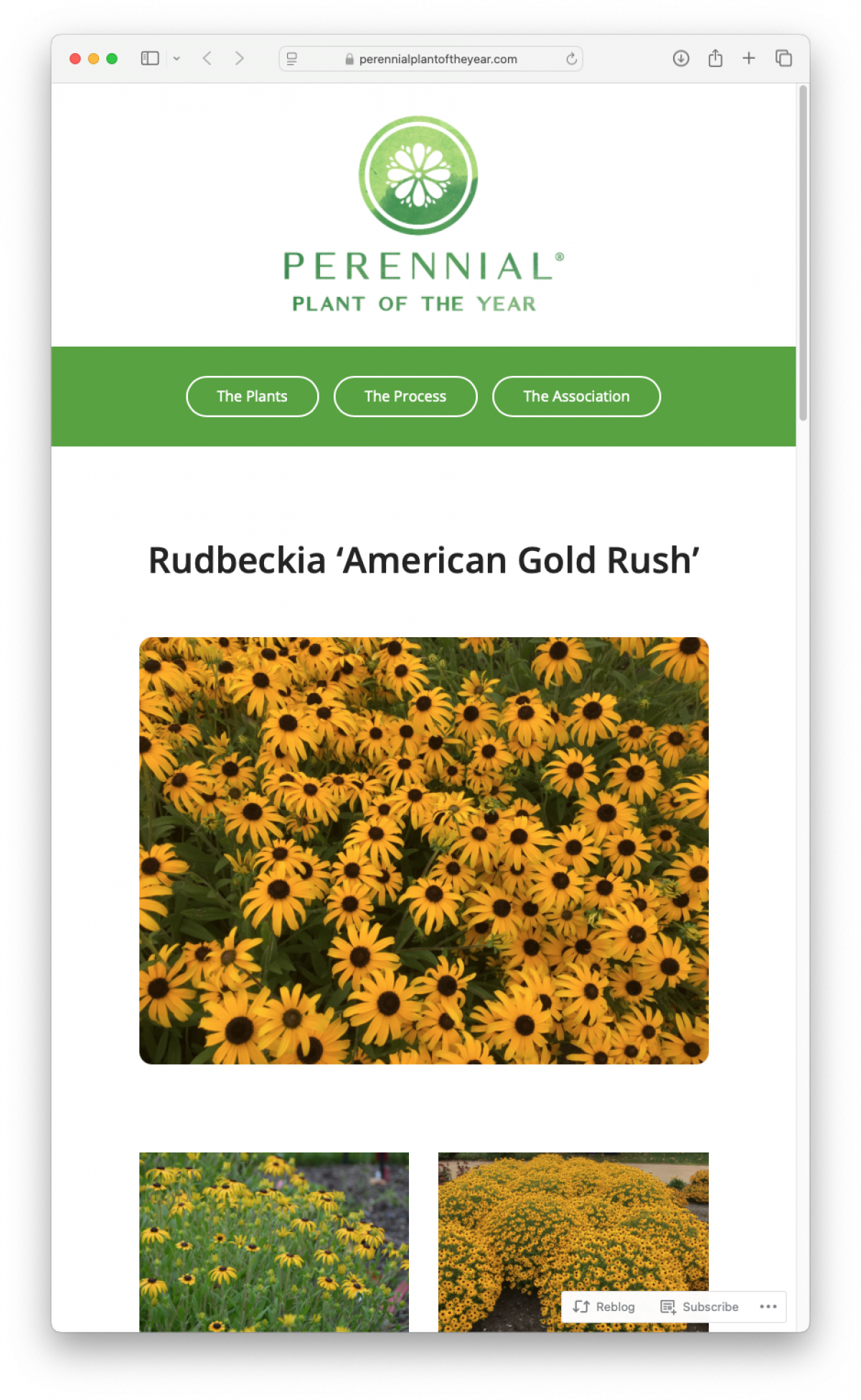Open the page reader icon in address bar
861x1400 pixels.
point(292,59)
